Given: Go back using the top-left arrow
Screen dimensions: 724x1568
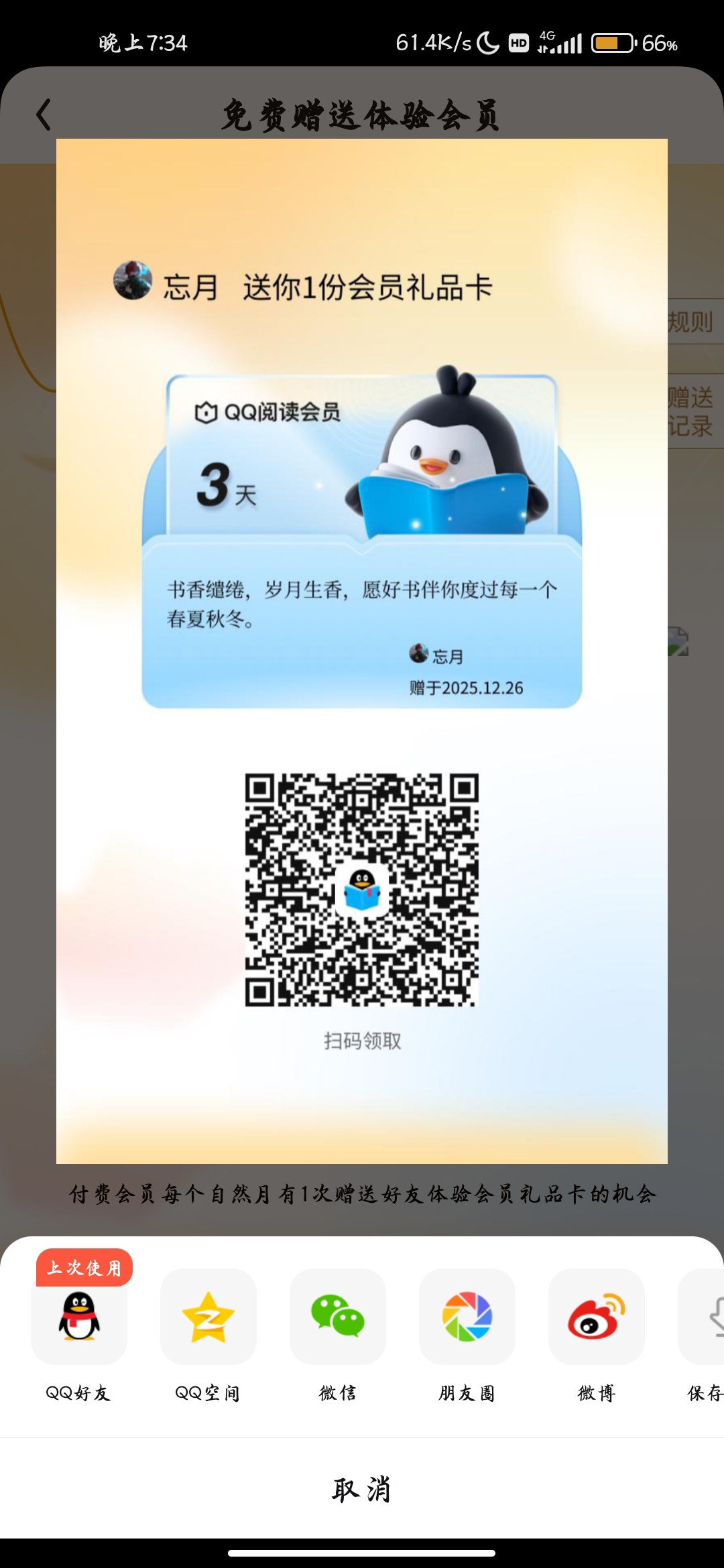Looking at the screenshot, I should click(x=44, y=115).
